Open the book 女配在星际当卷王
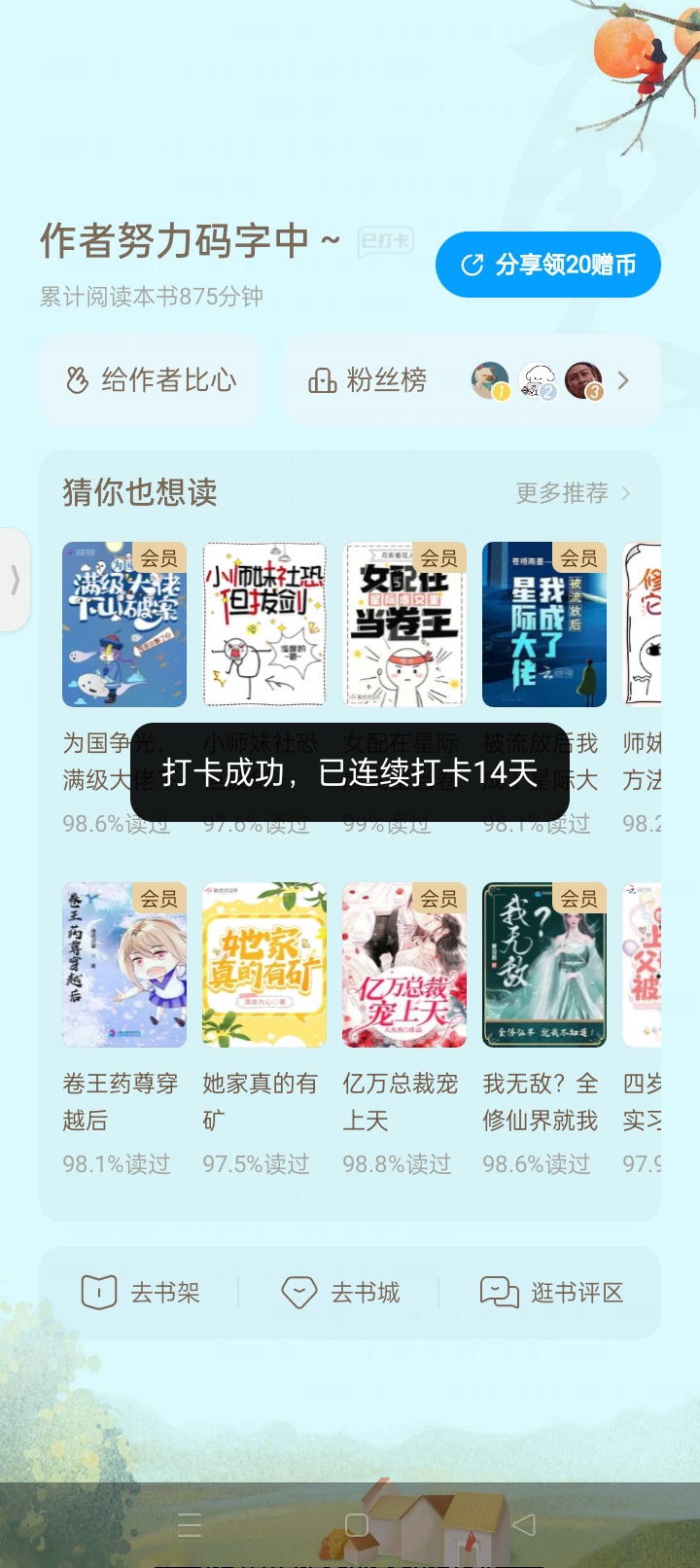 click(404, 624)
